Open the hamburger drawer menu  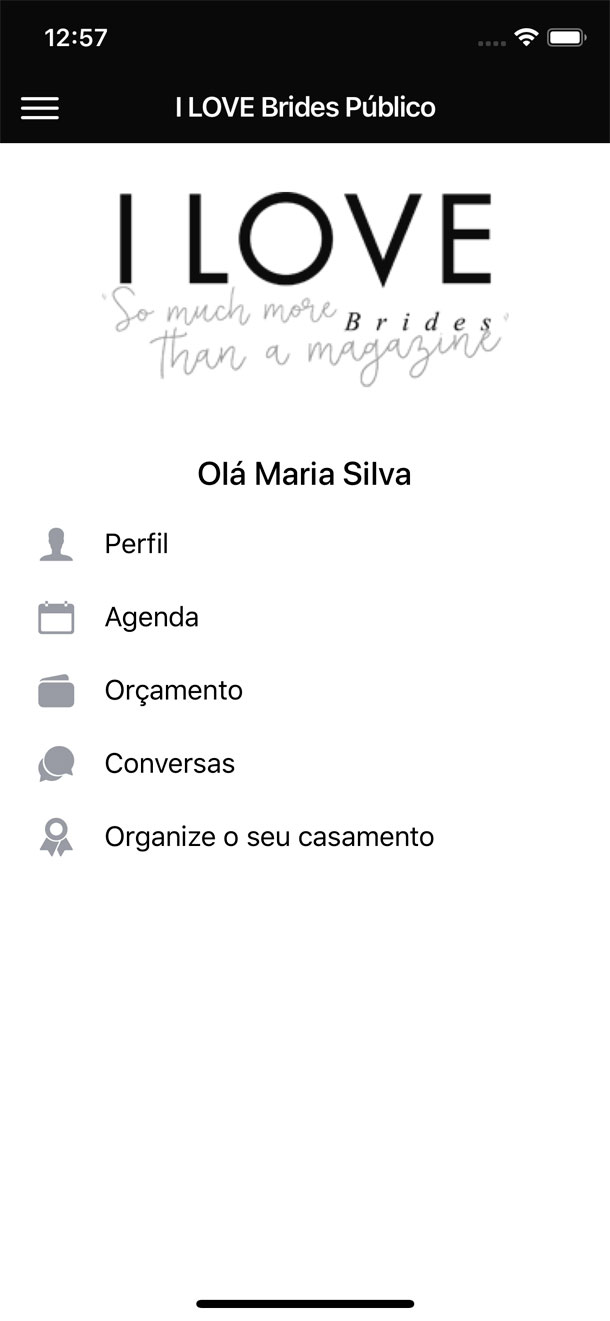tap(40, 108)
